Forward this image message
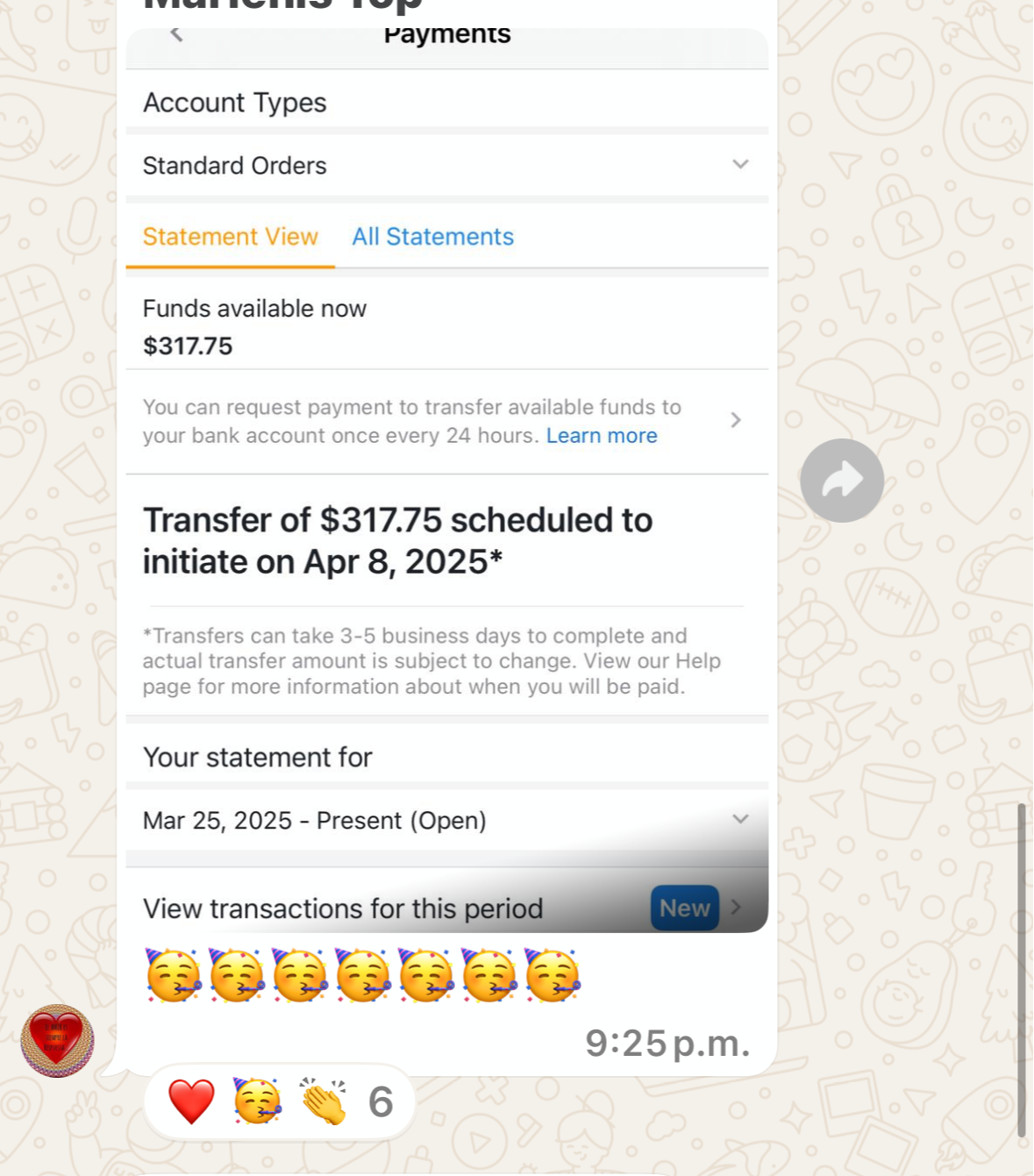The image size is (1034, 1176). 841,481
